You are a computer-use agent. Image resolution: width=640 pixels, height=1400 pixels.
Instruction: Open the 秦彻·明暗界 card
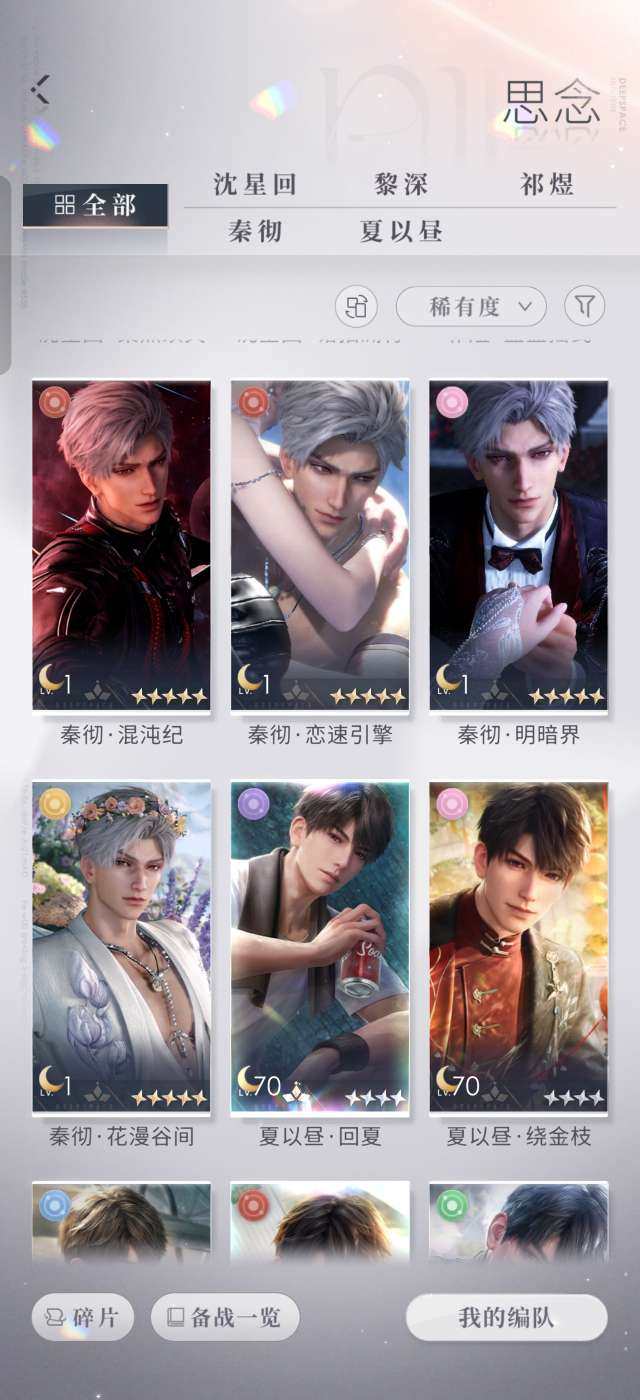[x=518, y=545]
